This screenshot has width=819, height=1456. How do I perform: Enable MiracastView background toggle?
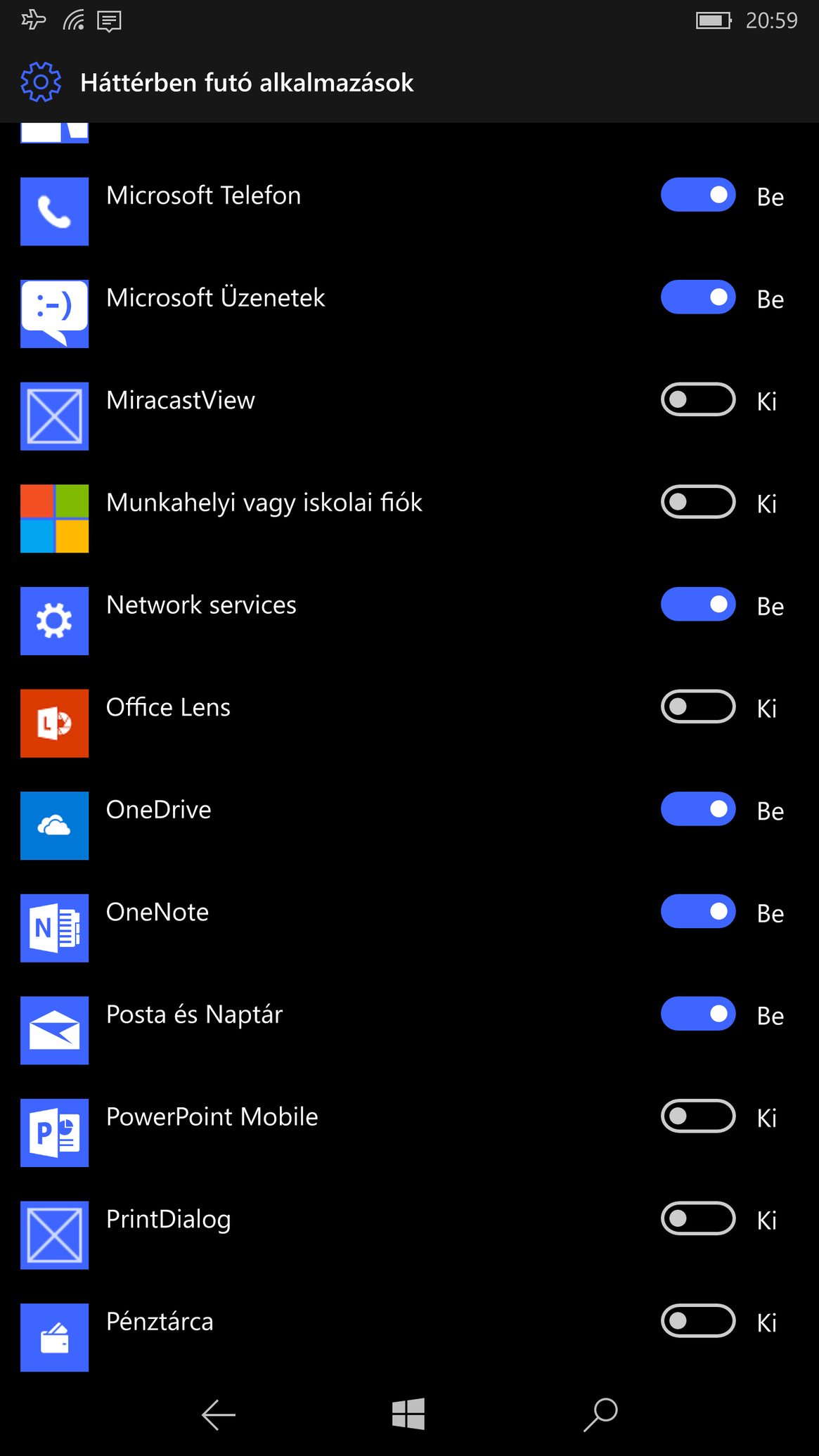pos(698,399)
